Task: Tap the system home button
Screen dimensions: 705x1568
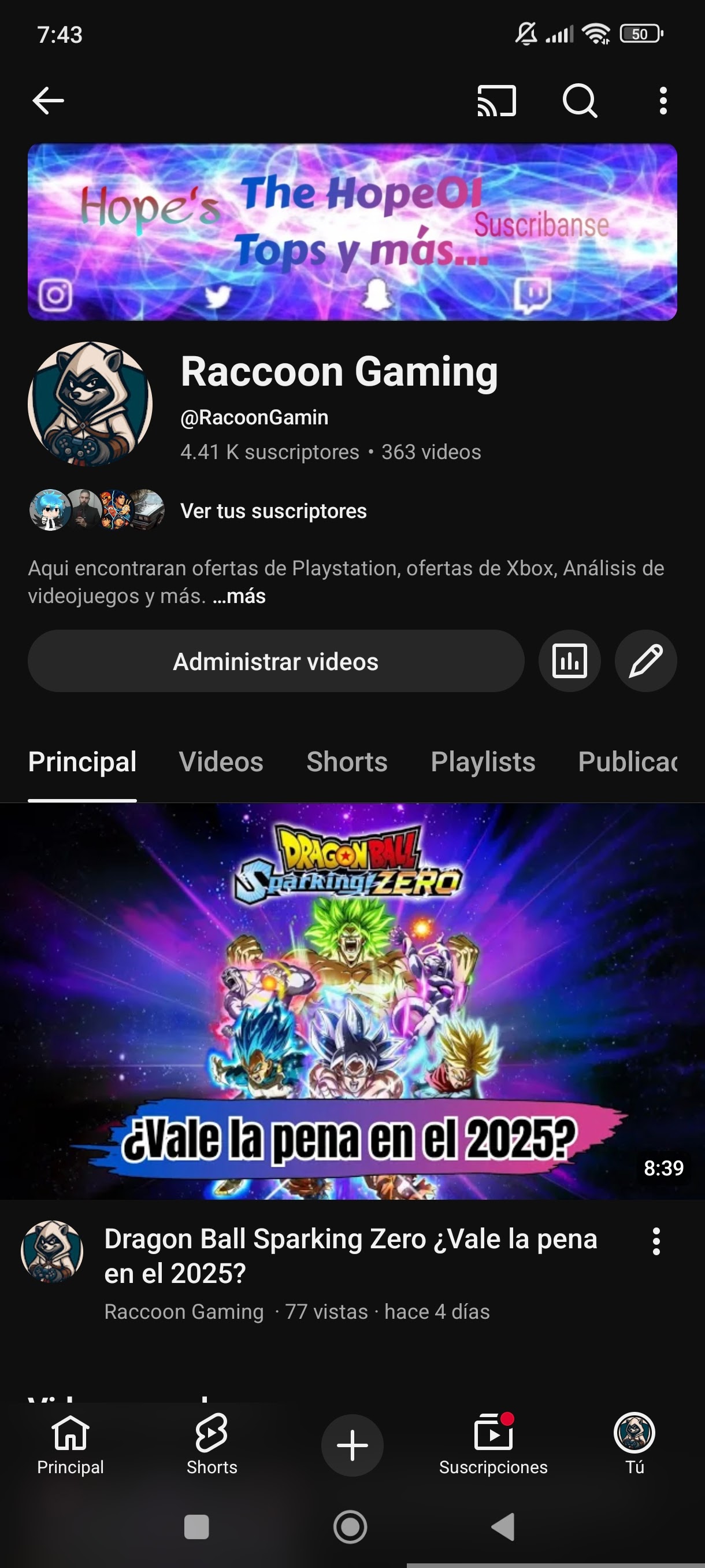Action: [x=350, y=1526]
